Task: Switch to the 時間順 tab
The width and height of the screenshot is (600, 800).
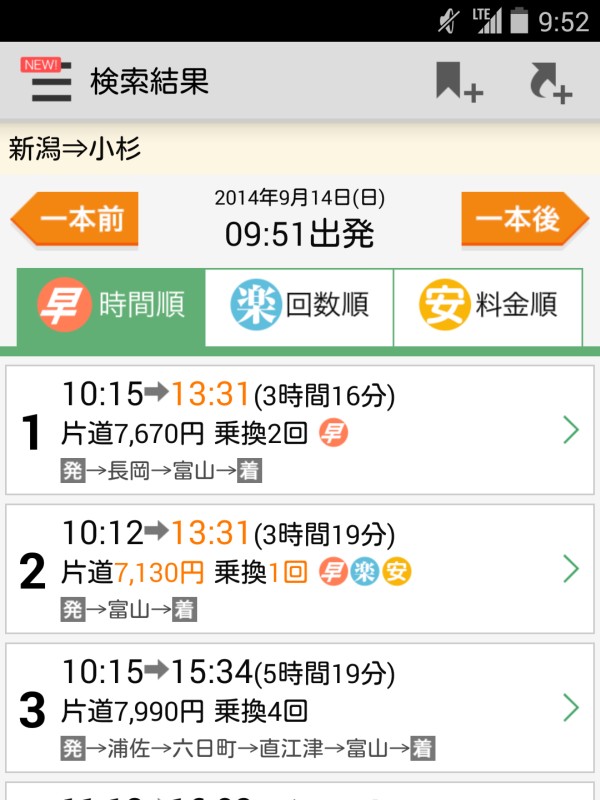Action: click(111, 306)
